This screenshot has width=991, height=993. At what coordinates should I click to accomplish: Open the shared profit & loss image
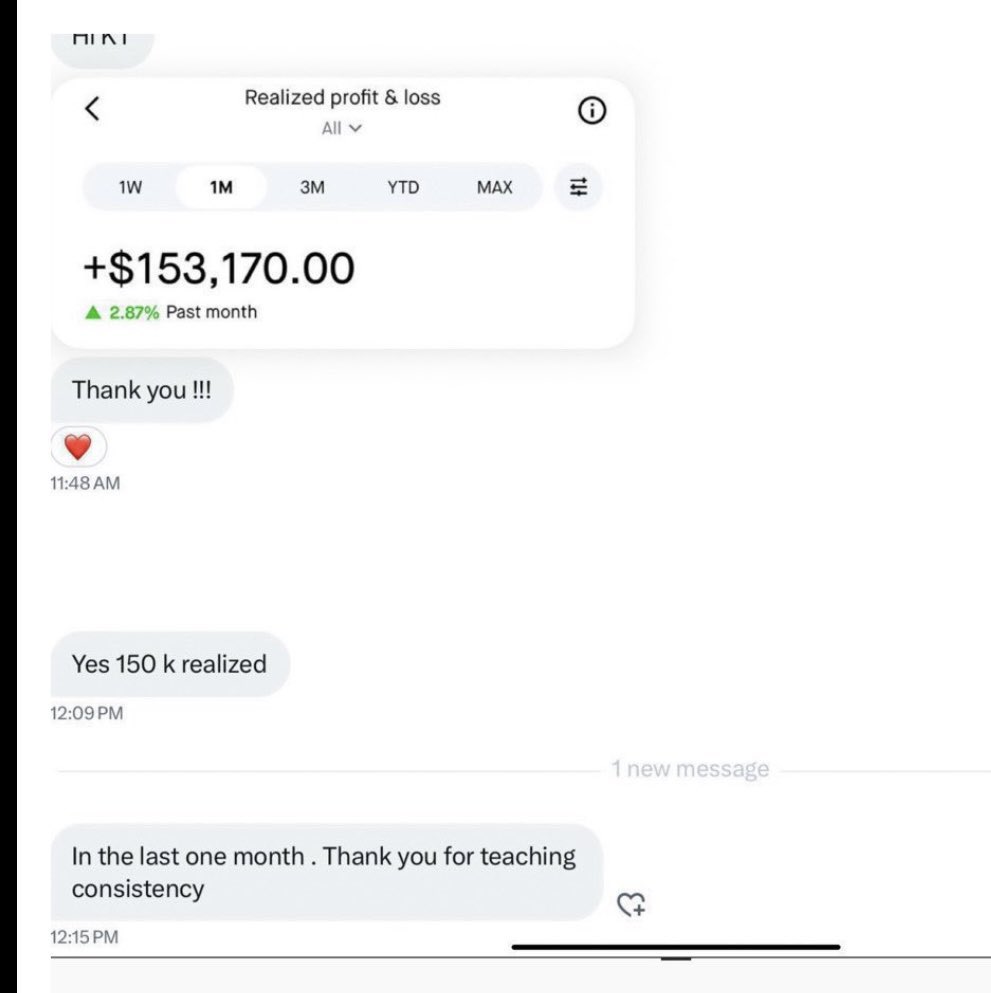[342, 215]
